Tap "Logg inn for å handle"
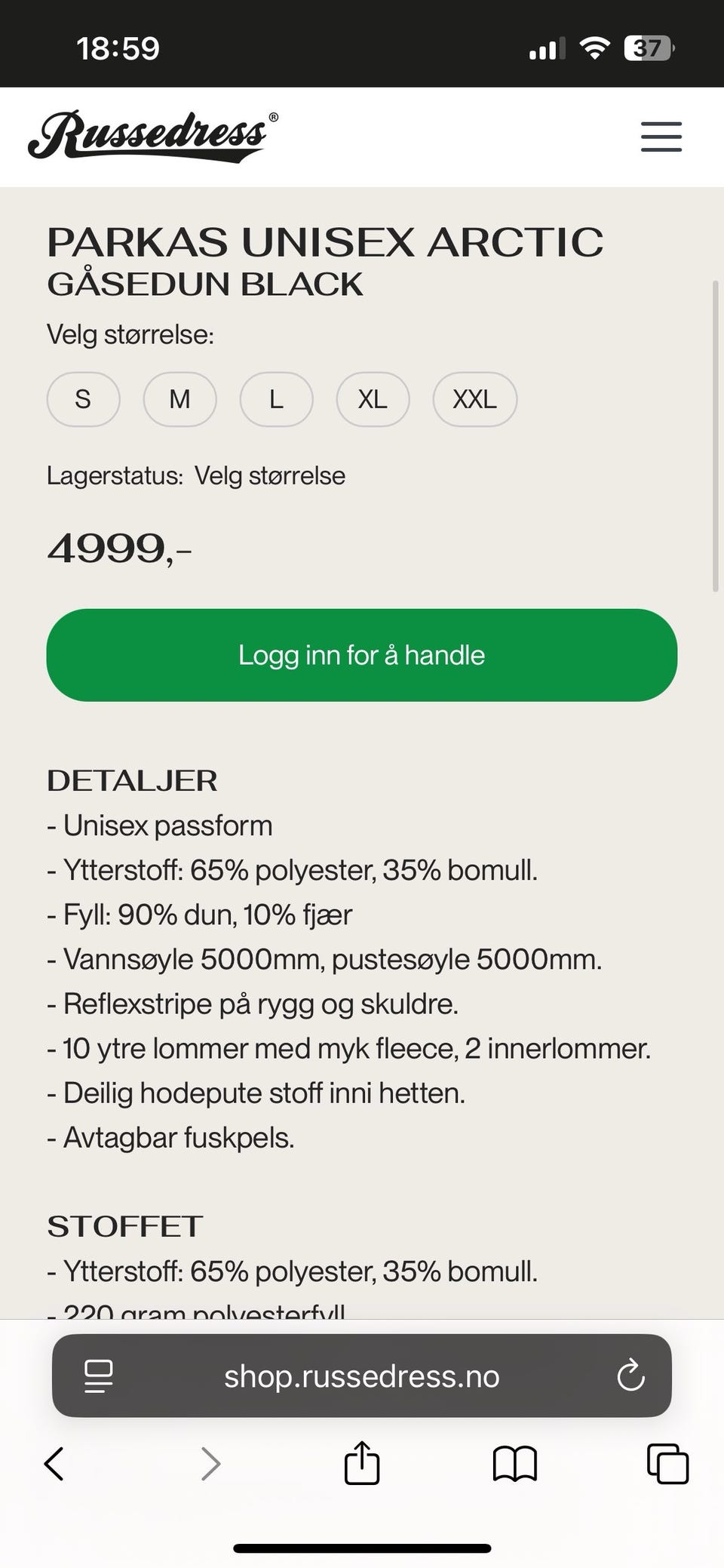This screenshot has height=1568, width=724. coord(362,655)
